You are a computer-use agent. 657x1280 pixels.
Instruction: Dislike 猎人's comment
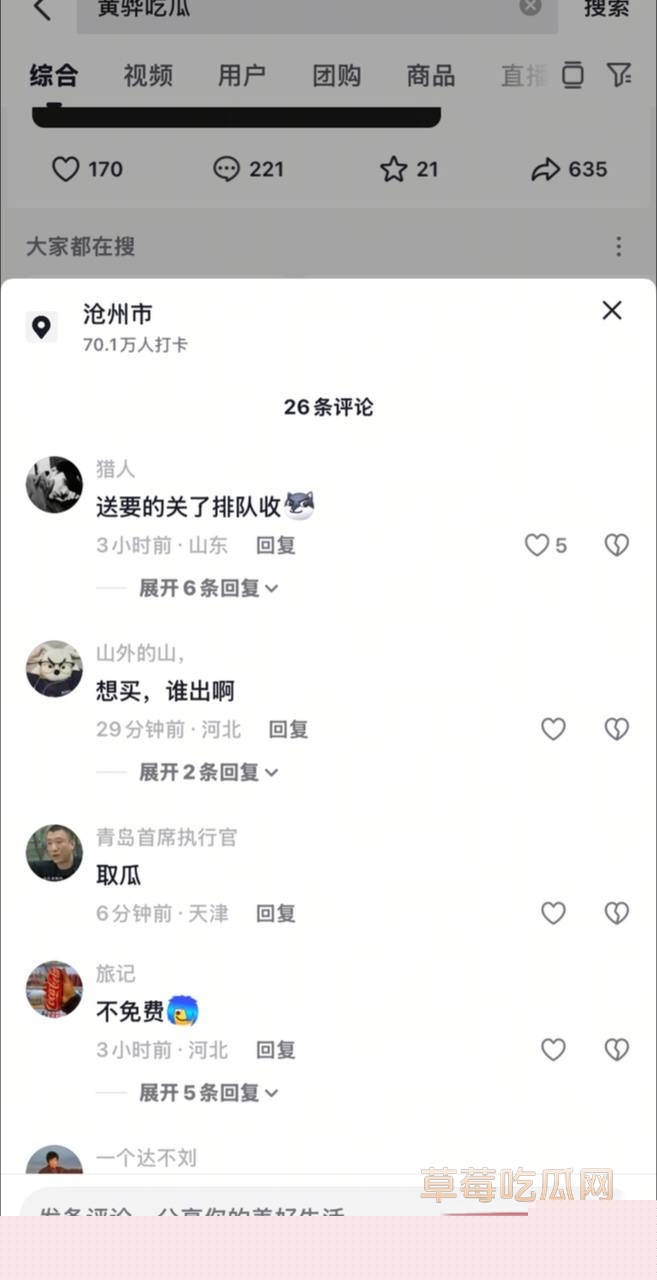coord(617,545)
